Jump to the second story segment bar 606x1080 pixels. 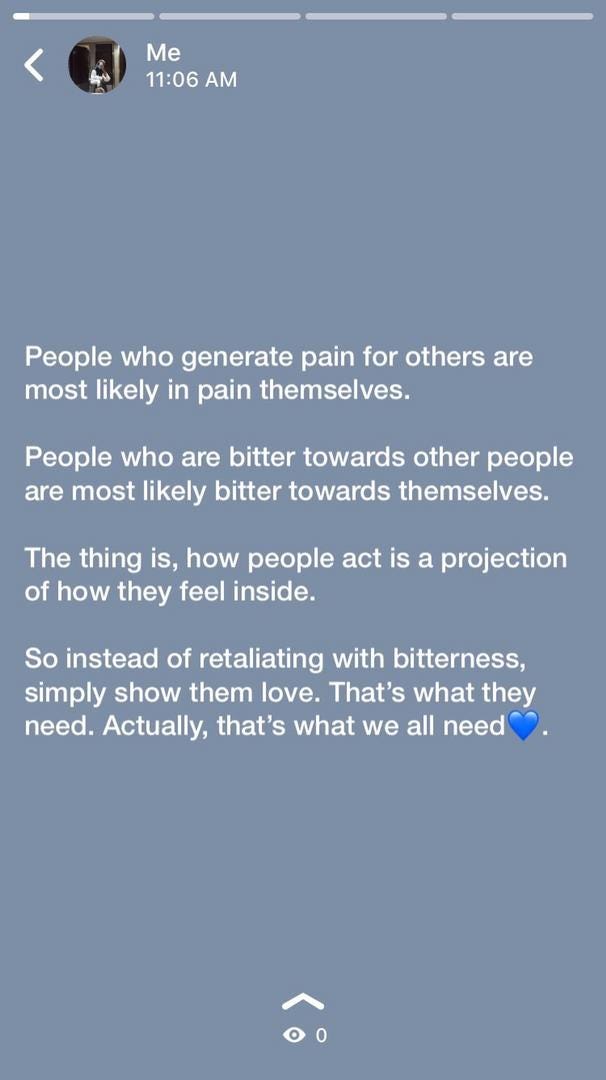point(230,16)
